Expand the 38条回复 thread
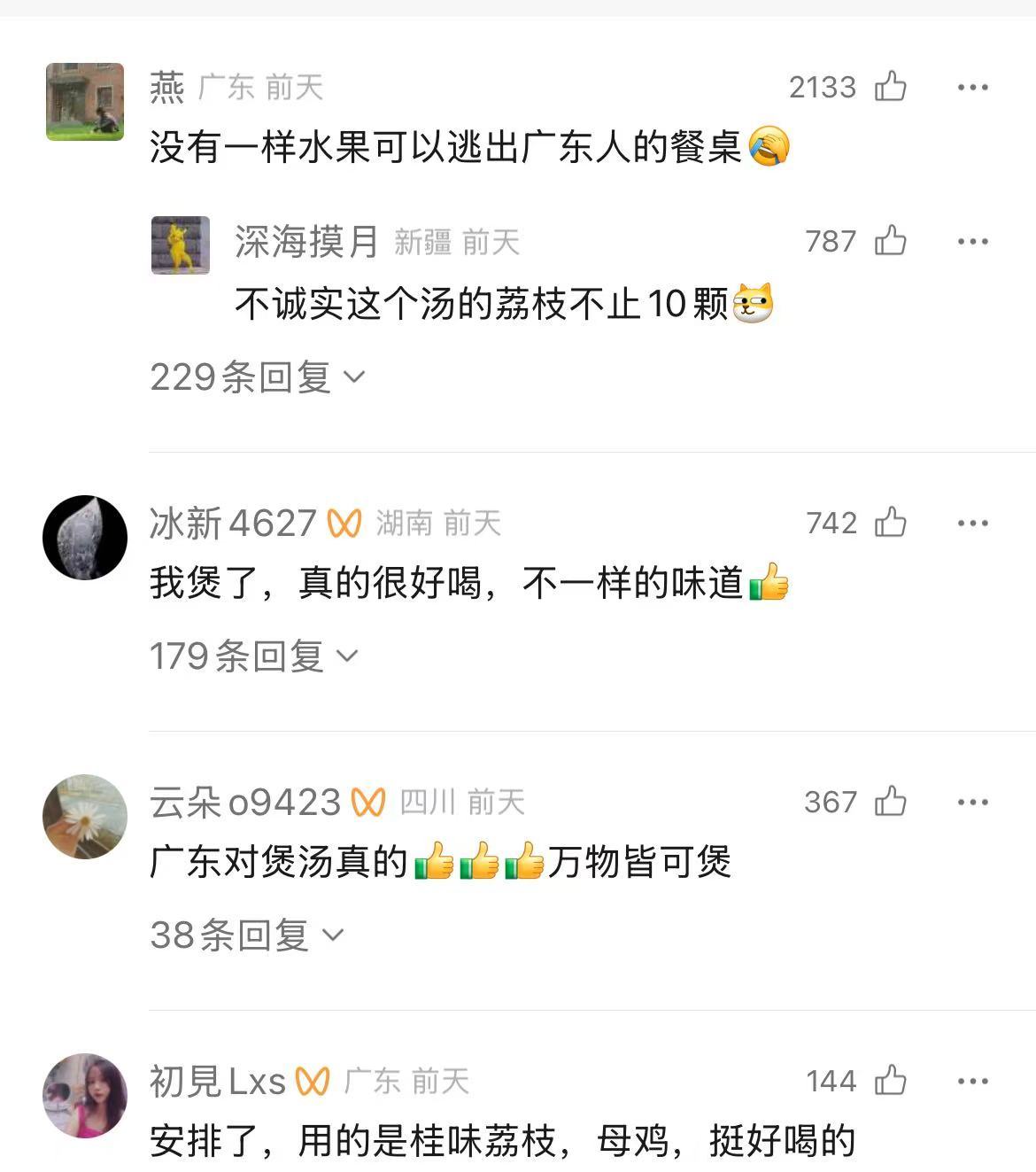Image resolution: width=1036 pixels, height=1172 pixels. click(x=246, y=935)
